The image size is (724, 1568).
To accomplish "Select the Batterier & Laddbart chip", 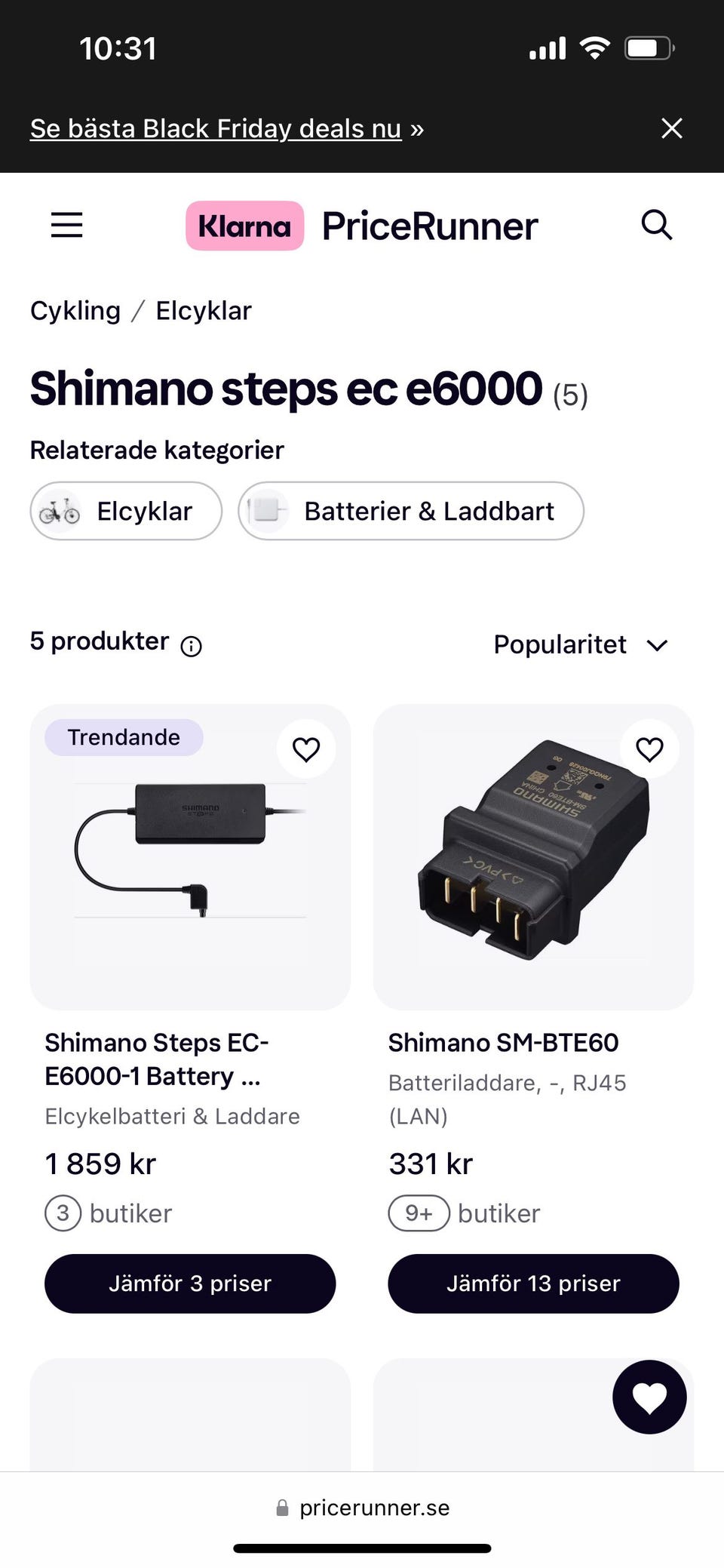I will pyautogui.click(x=410, y=511).
